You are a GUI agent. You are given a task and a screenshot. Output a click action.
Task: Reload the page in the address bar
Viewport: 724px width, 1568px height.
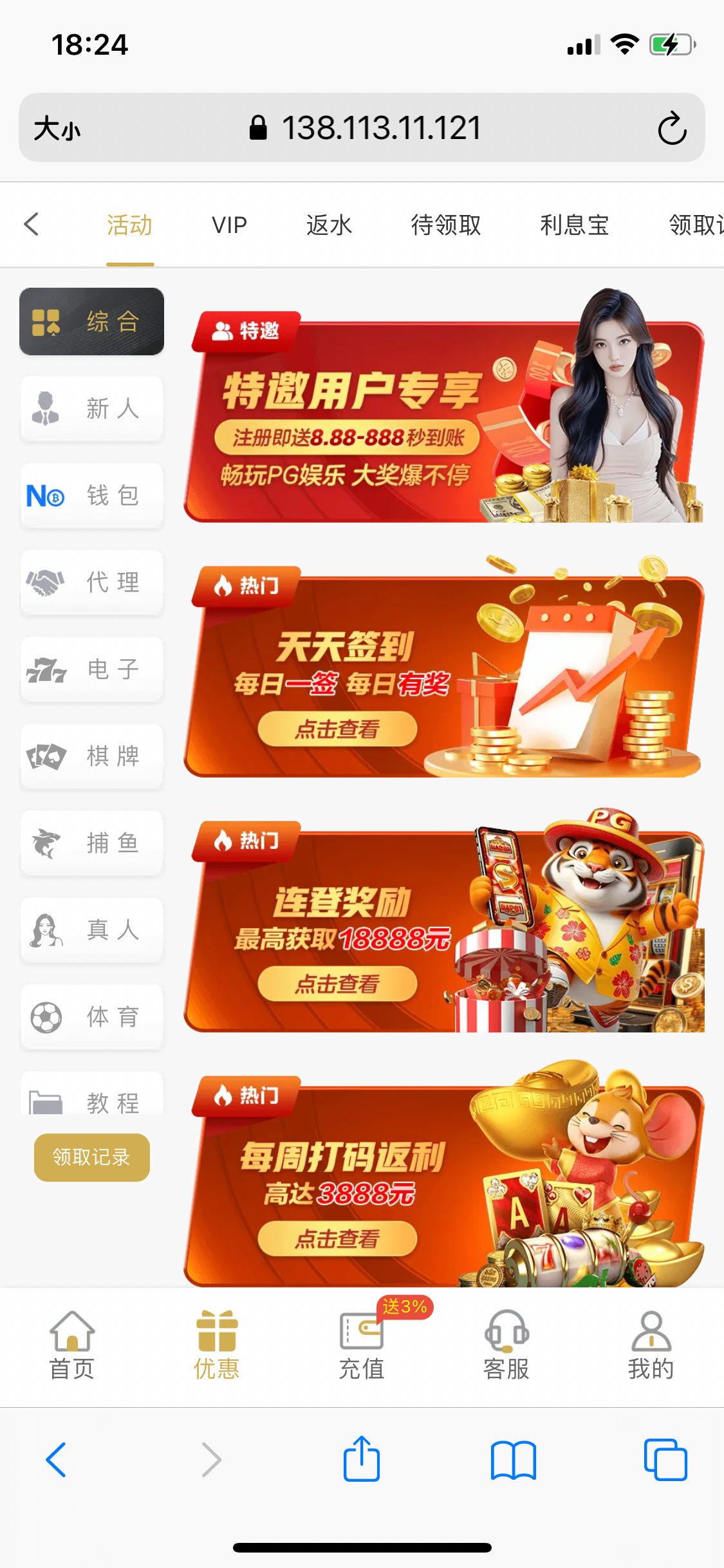point(672,128)
